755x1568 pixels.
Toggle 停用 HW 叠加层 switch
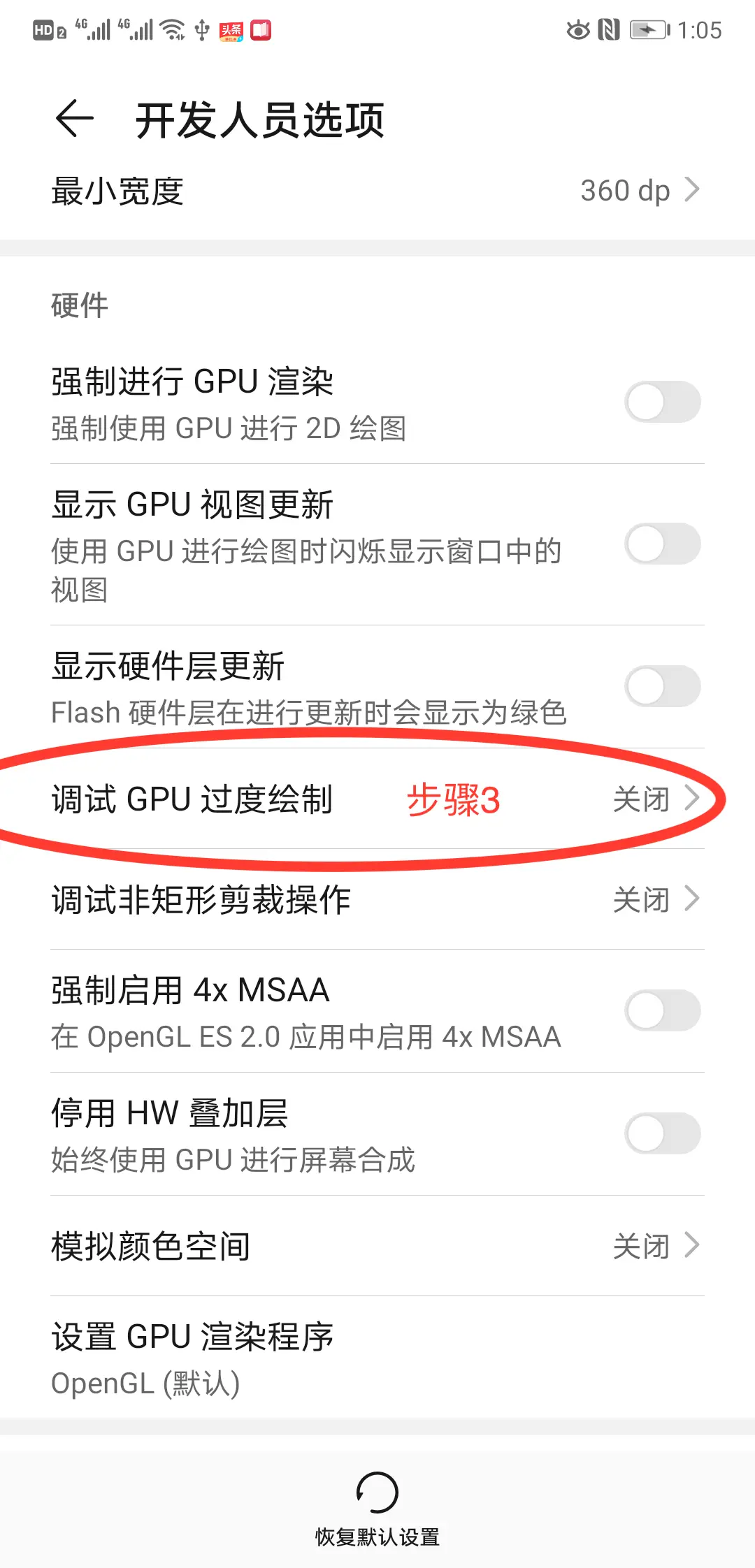[662, 1133]
